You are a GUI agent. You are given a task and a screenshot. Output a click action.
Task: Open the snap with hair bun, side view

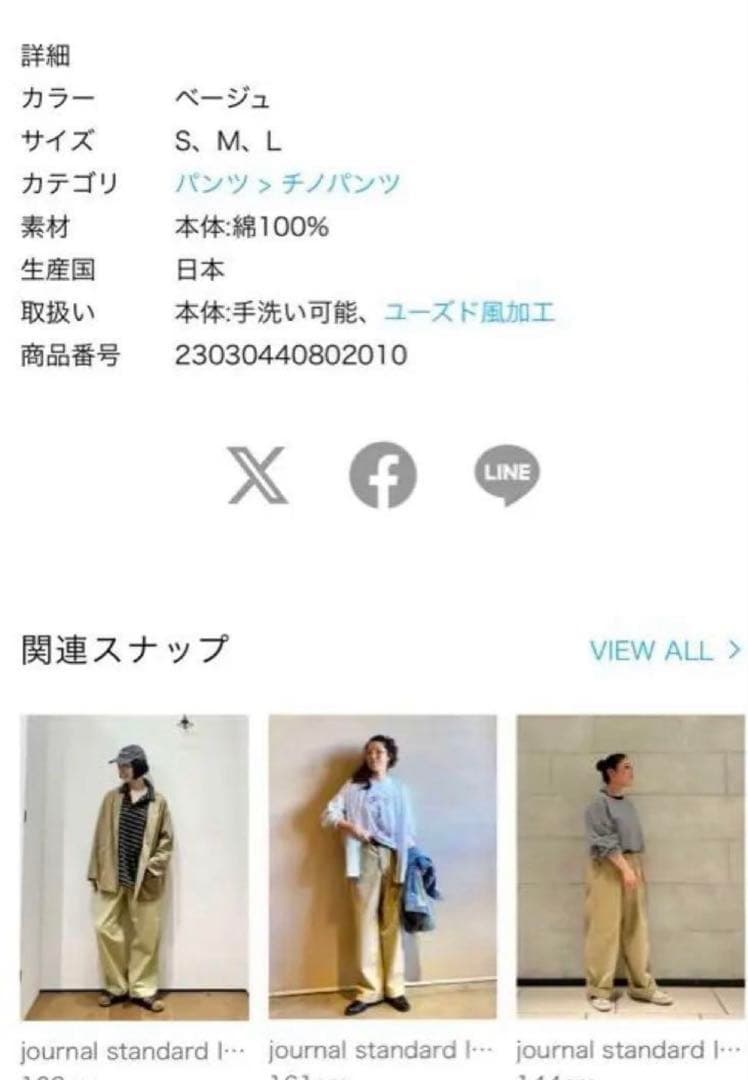click(x=630, y=866)
